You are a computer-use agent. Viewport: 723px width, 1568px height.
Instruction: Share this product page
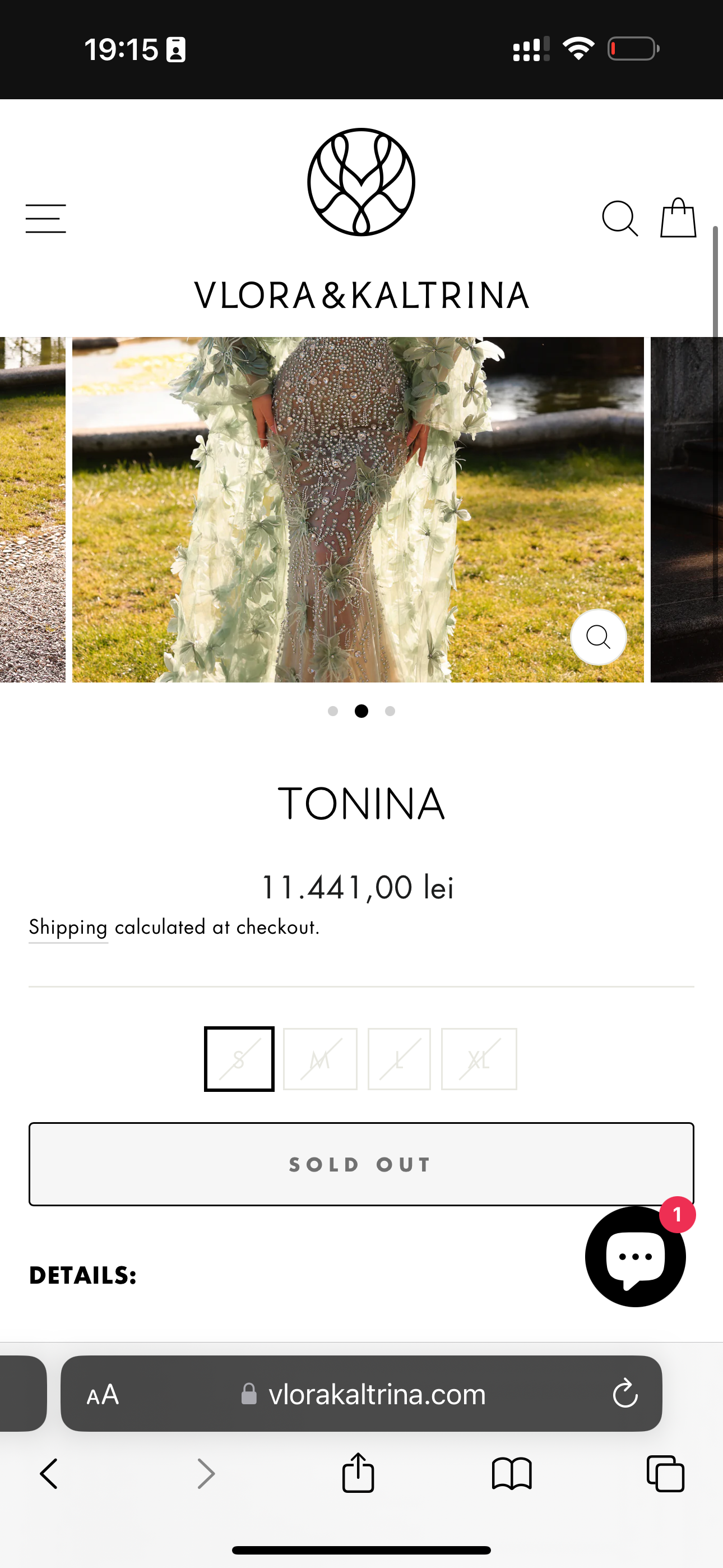tap(358, 1474)
